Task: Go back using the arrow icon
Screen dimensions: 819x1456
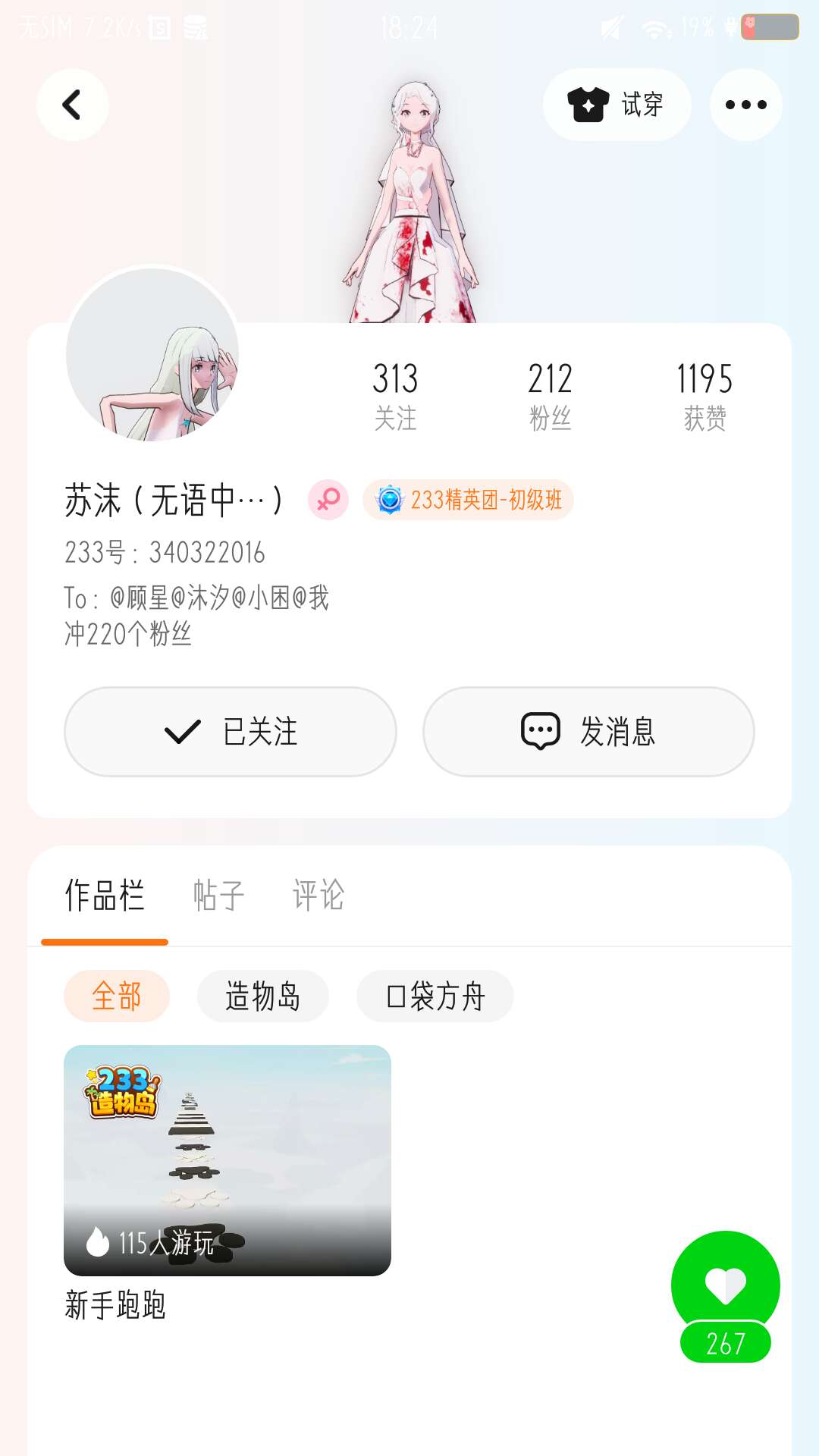Action: pos(72,105)
